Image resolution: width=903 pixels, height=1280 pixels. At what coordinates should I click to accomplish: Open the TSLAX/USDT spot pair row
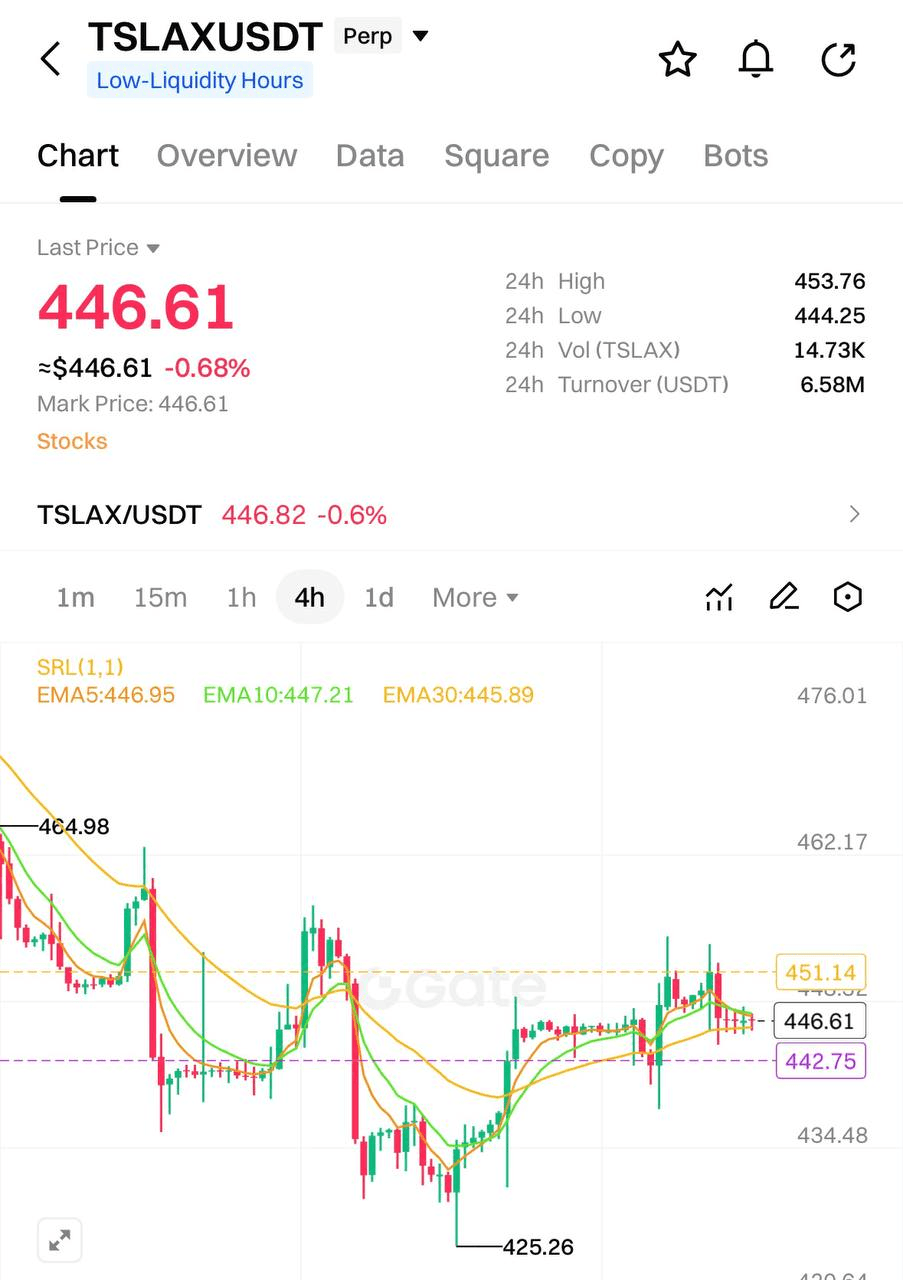450,515
